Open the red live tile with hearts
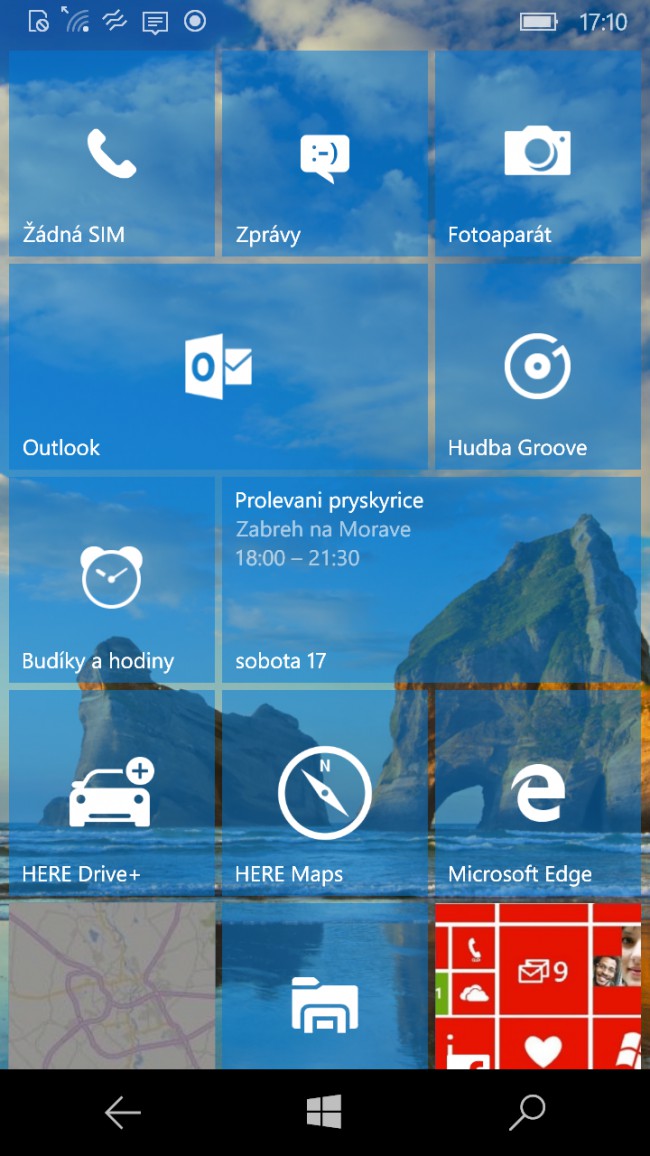 pos(538,988)
